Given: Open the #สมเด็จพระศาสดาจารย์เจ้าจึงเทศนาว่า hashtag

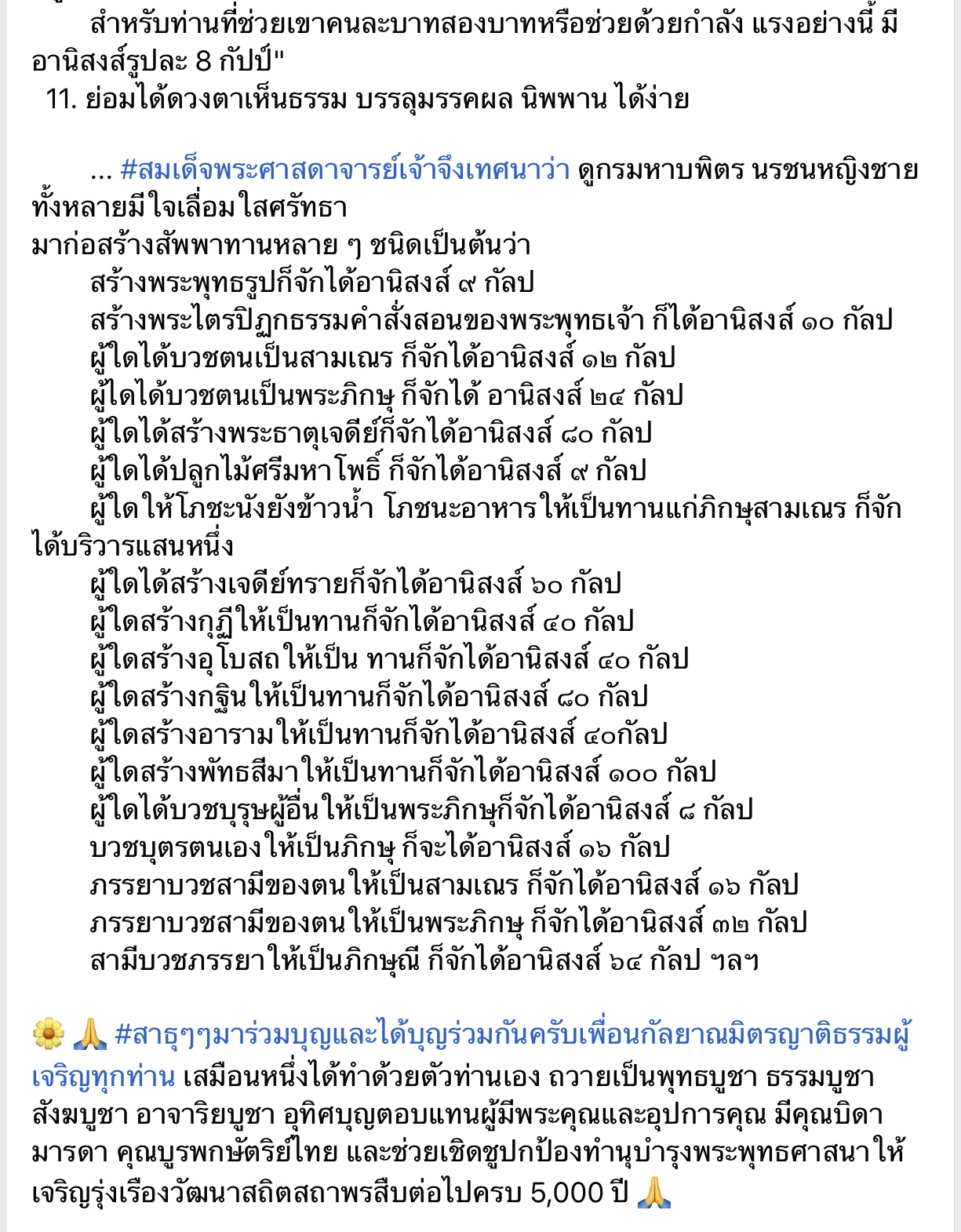Looking at the screenshot, I should click(345, 170).
